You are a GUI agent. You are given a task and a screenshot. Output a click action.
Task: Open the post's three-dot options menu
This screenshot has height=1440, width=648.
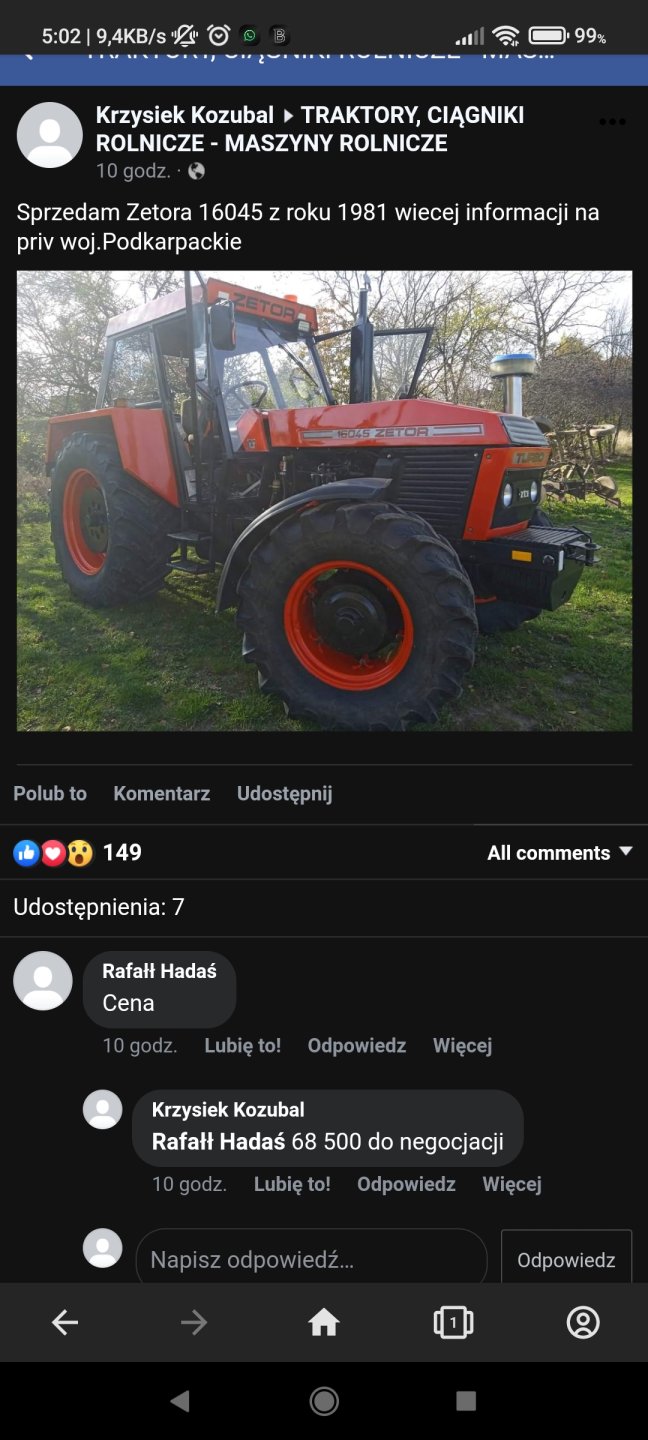[x=611, y=122]
